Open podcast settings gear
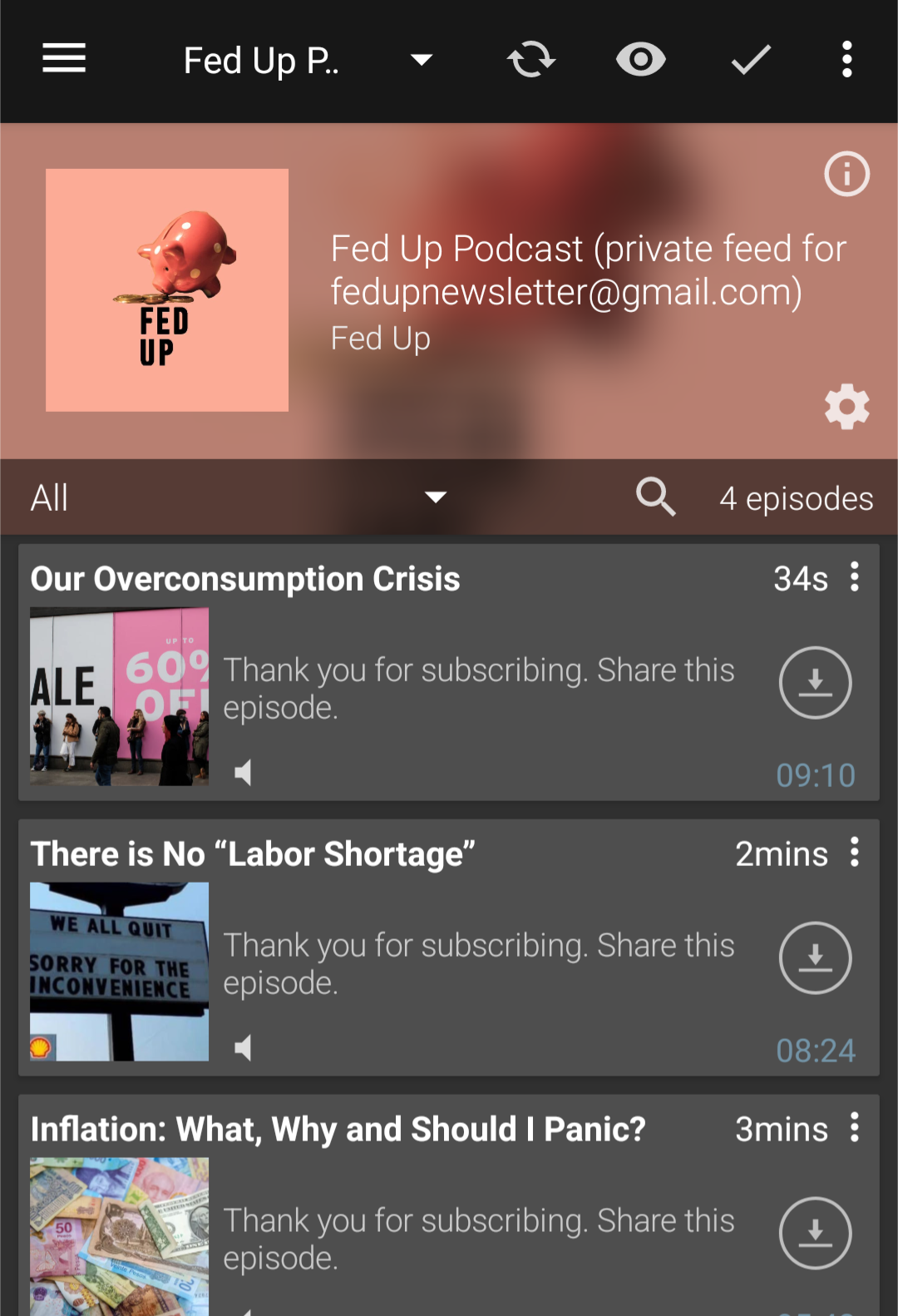This screenshot has height=1316, width=898. click(846, 407)
